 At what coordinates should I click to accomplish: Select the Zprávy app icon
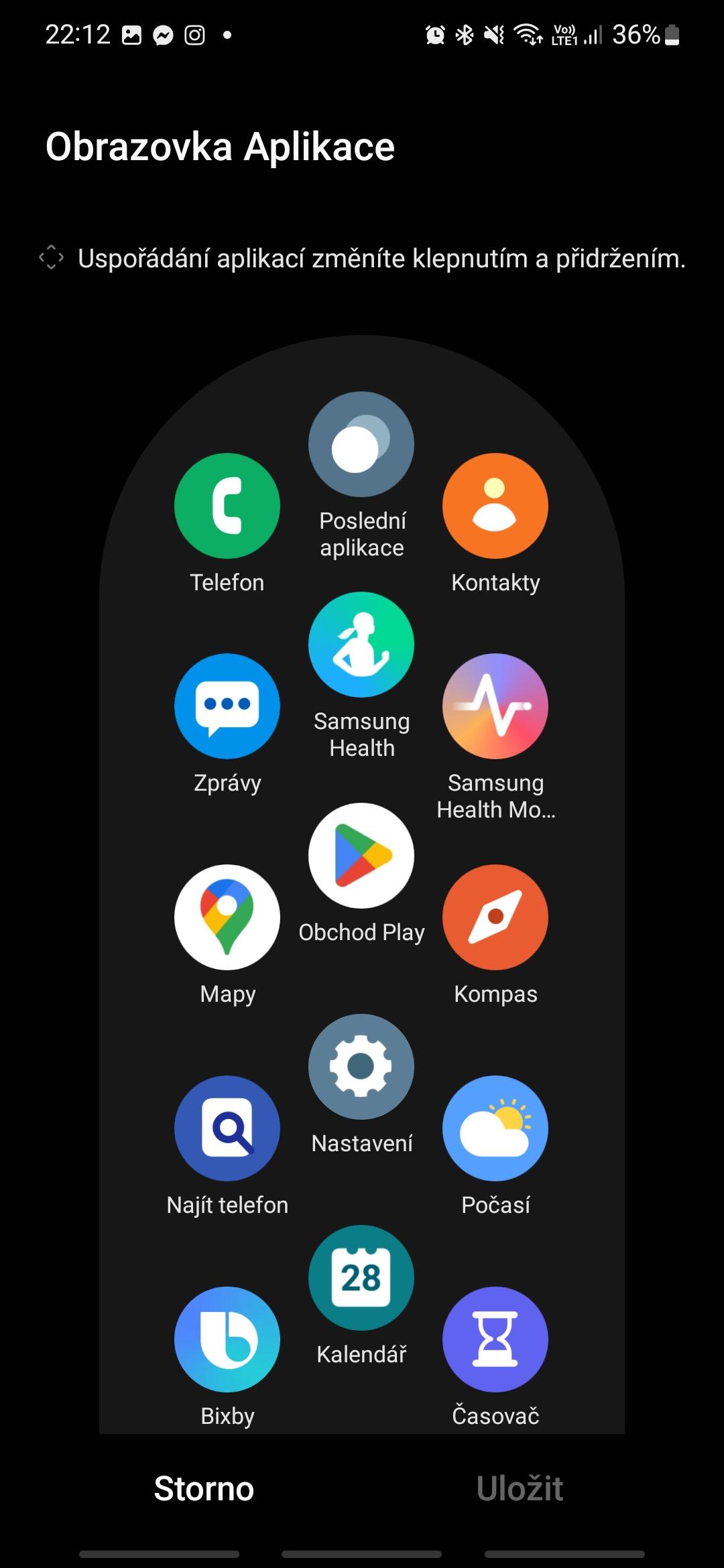pyautogui.click(x=227, y=706)
